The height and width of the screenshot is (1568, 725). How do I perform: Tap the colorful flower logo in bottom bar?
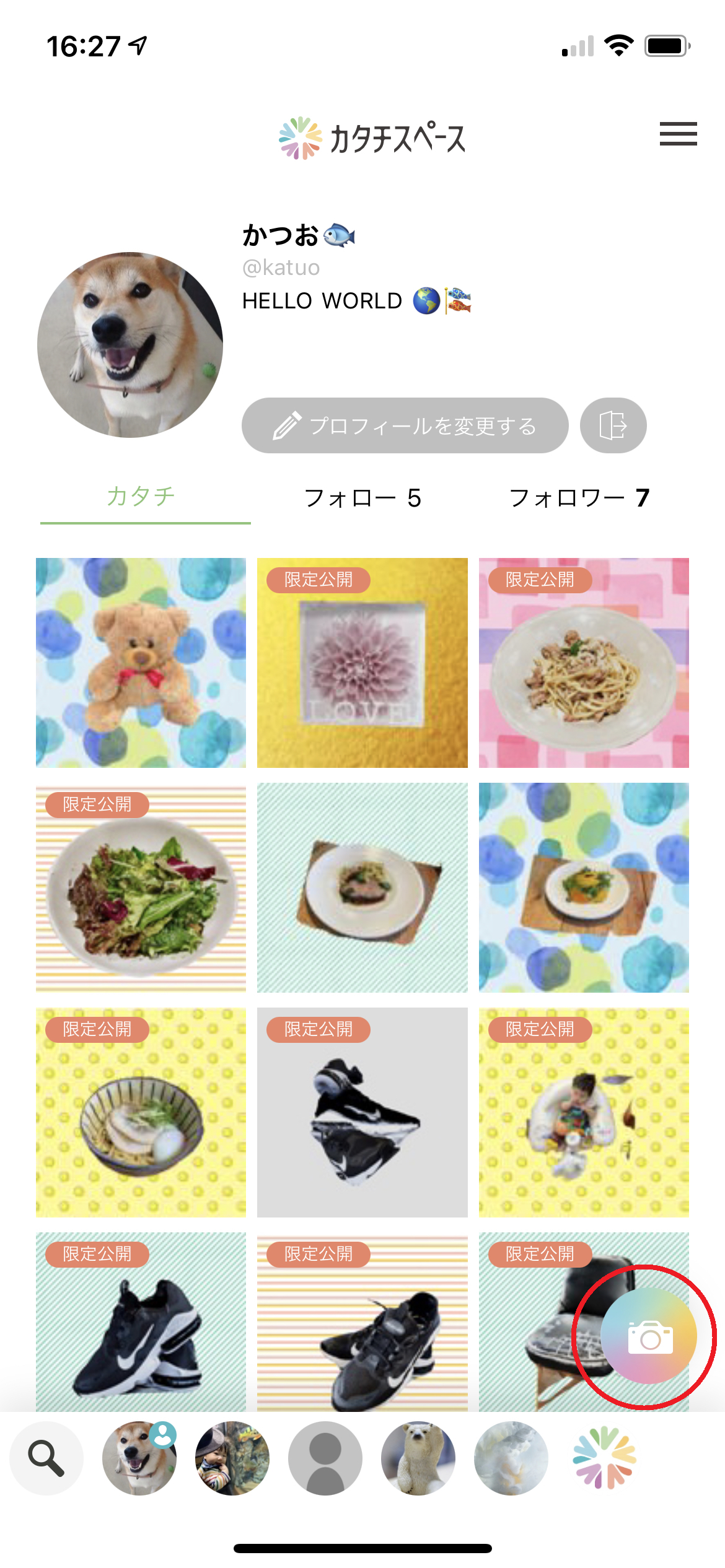(604, 1458)
